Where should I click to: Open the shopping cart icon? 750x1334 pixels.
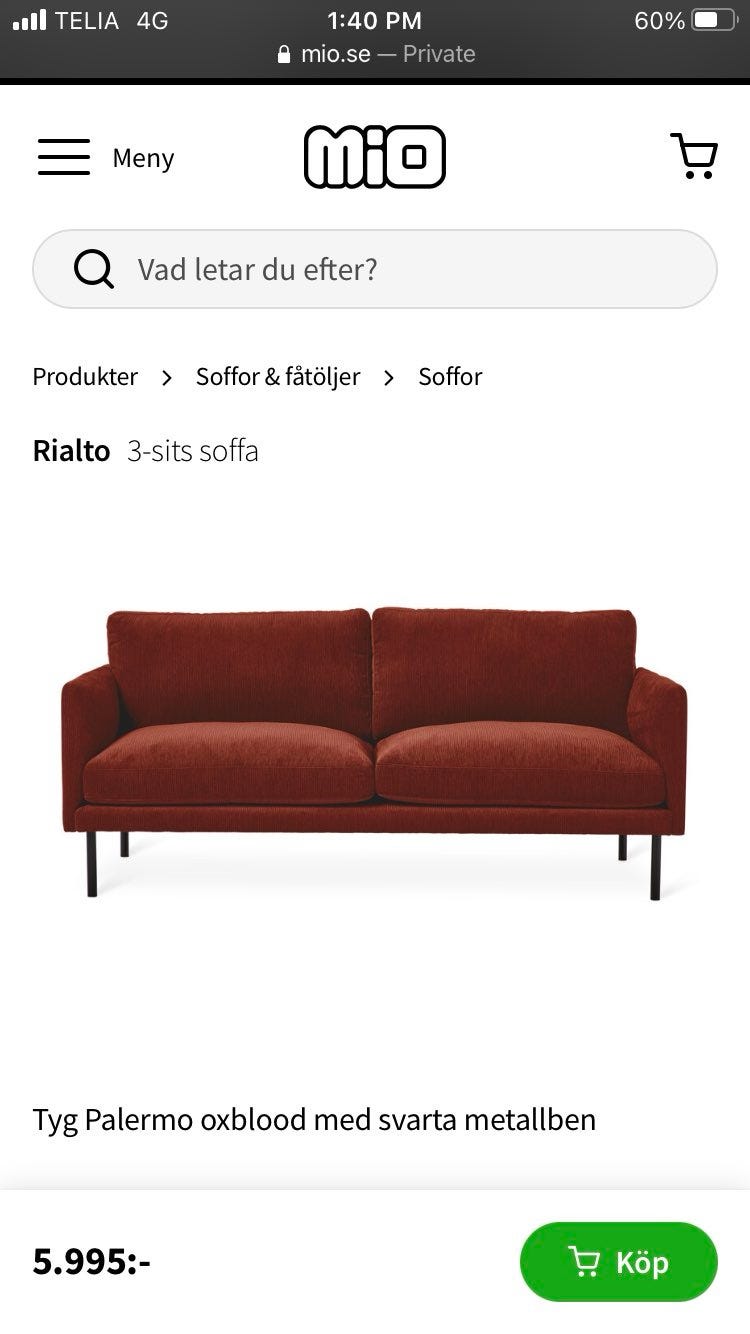(x=694, y=156)
